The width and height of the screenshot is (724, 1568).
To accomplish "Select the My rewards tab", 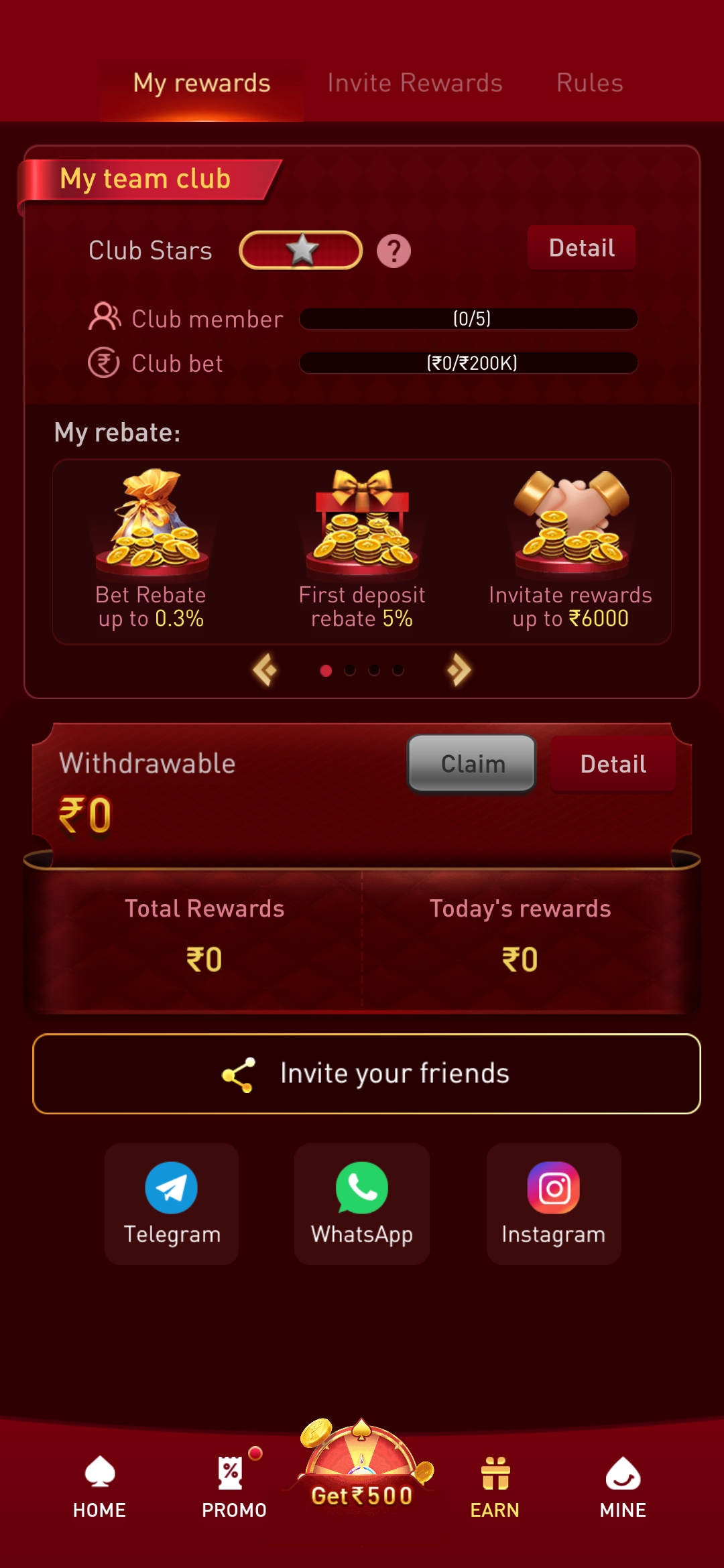I will click(202, 83).
